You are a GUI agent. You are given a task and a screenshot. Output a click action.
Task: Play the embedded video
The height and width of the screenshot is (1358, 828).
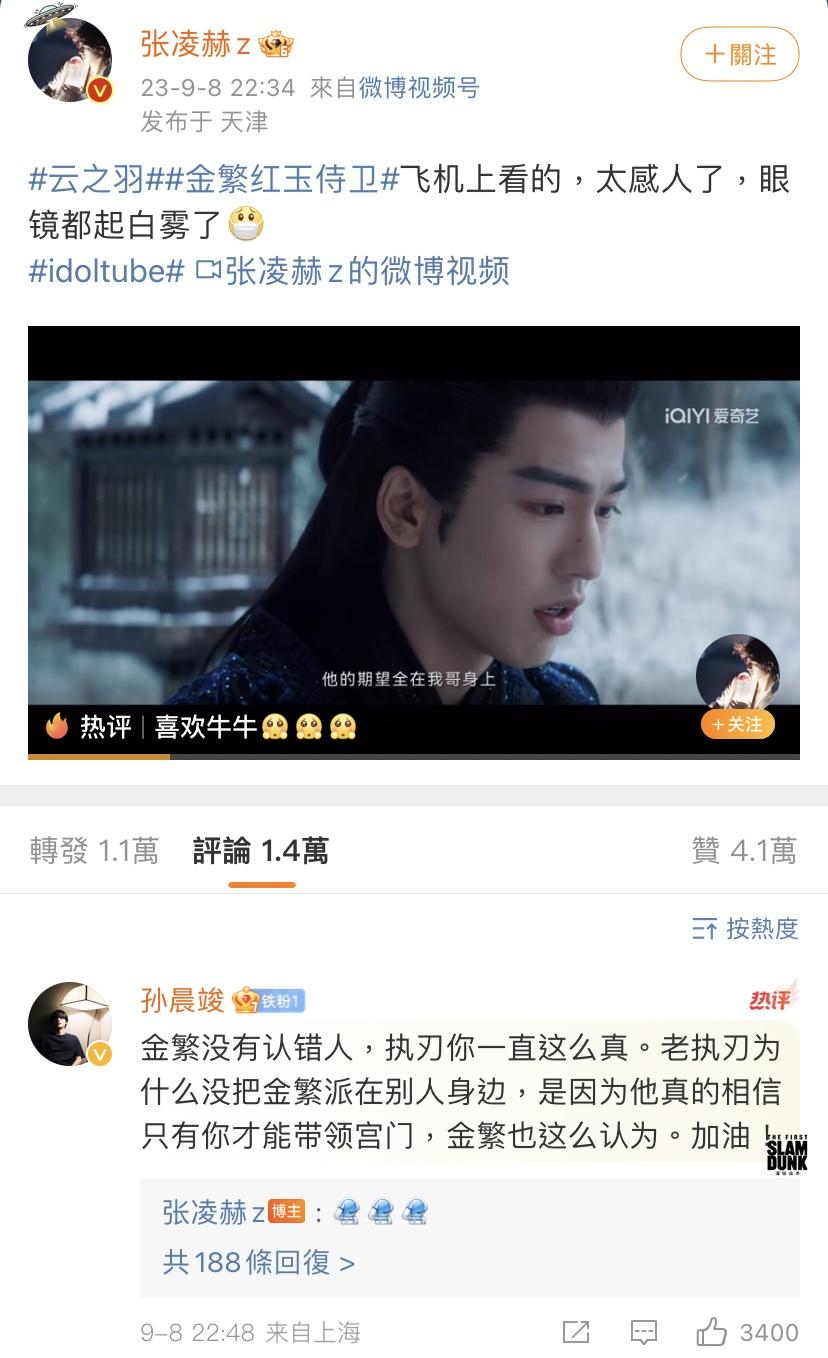point(413,540)
